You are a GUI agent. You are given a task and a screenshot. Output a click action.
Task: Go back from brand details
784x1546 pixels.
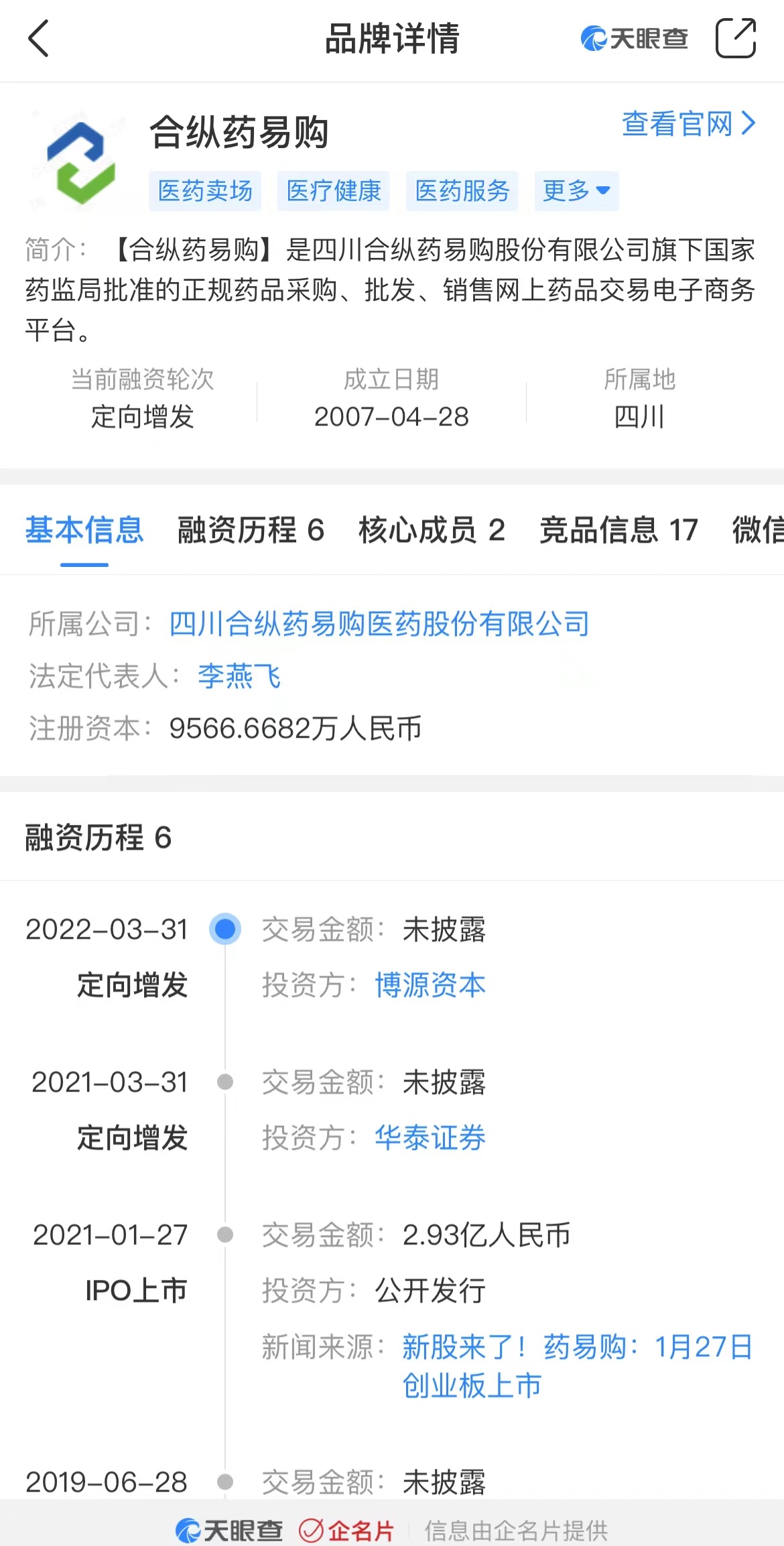point(39,39)
